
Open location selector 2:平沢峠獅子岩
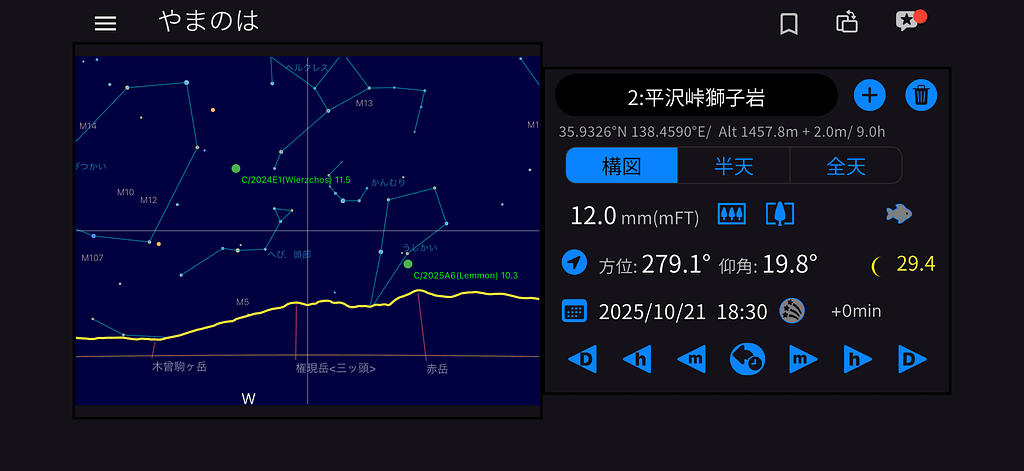click(696, 97)
